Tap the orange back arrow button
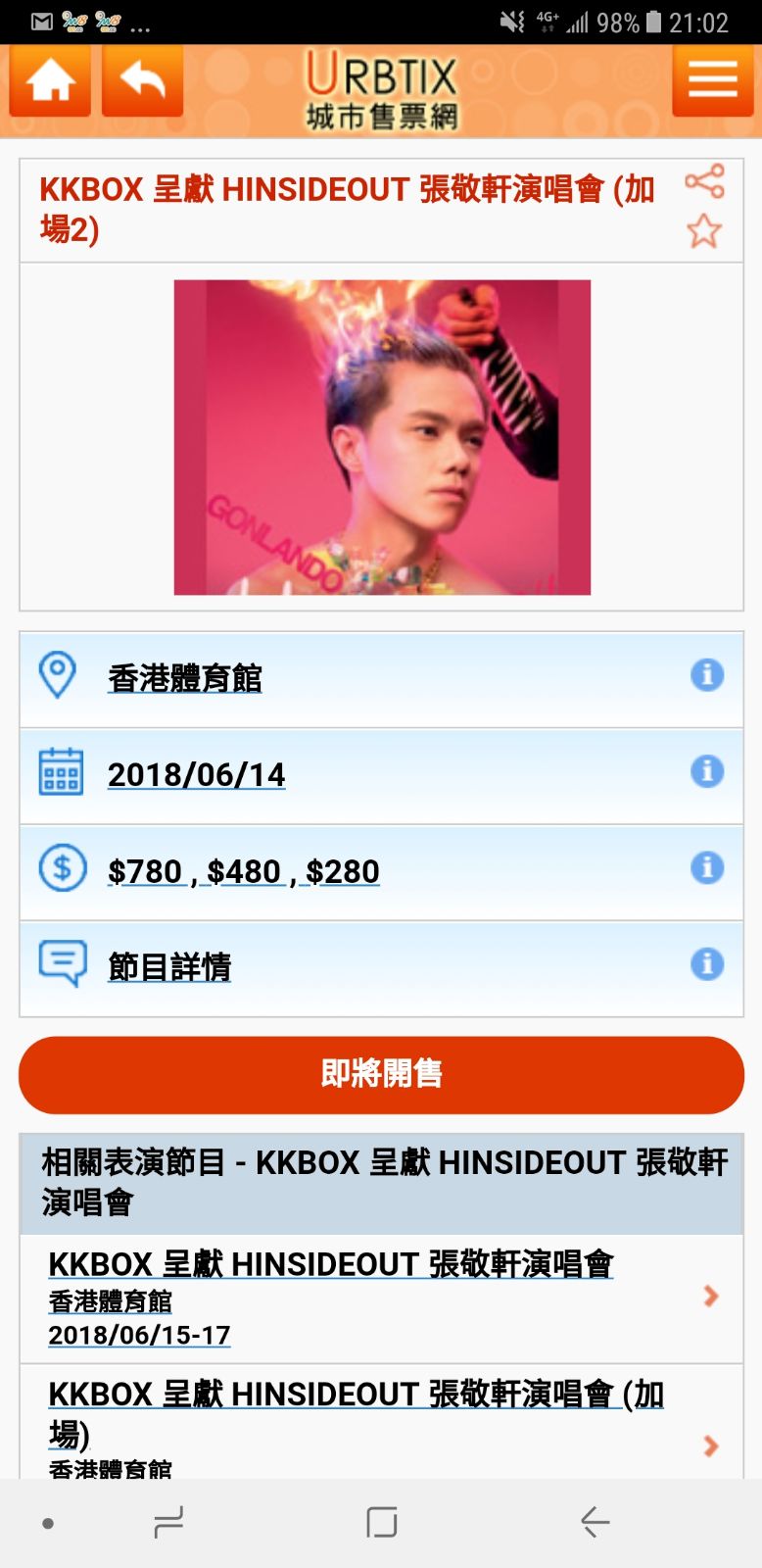762x1568 pixels. [x=142, y=81]
